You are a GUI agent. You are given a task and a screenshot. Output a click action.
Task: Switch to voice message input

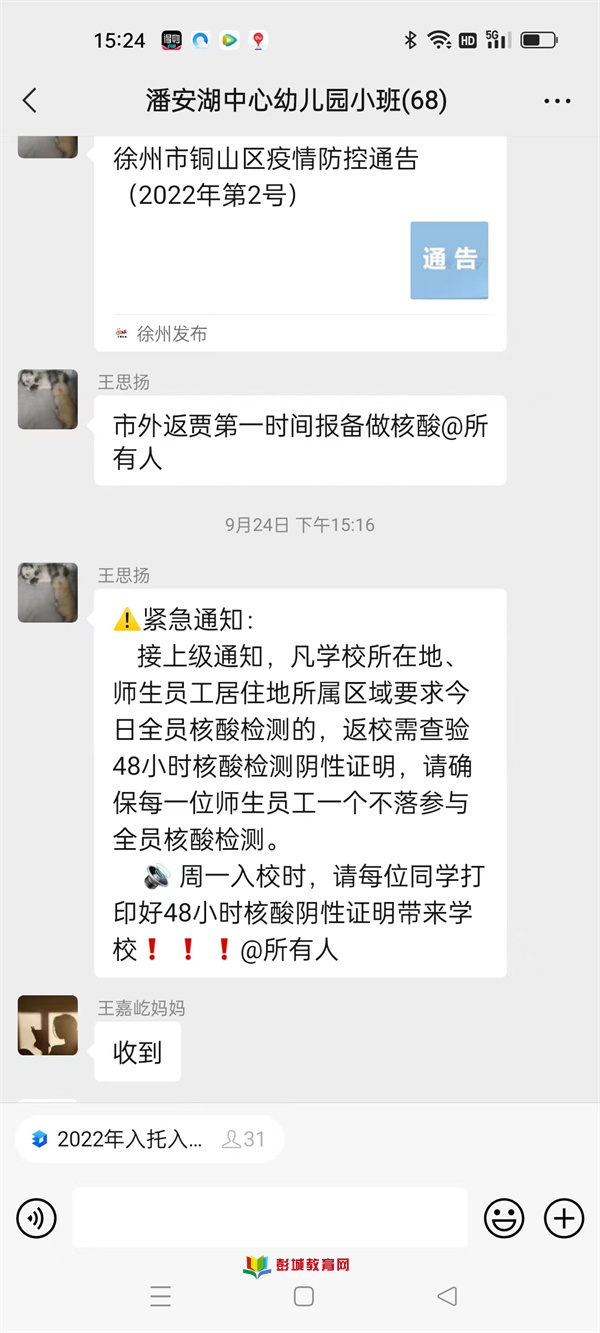37,1217
